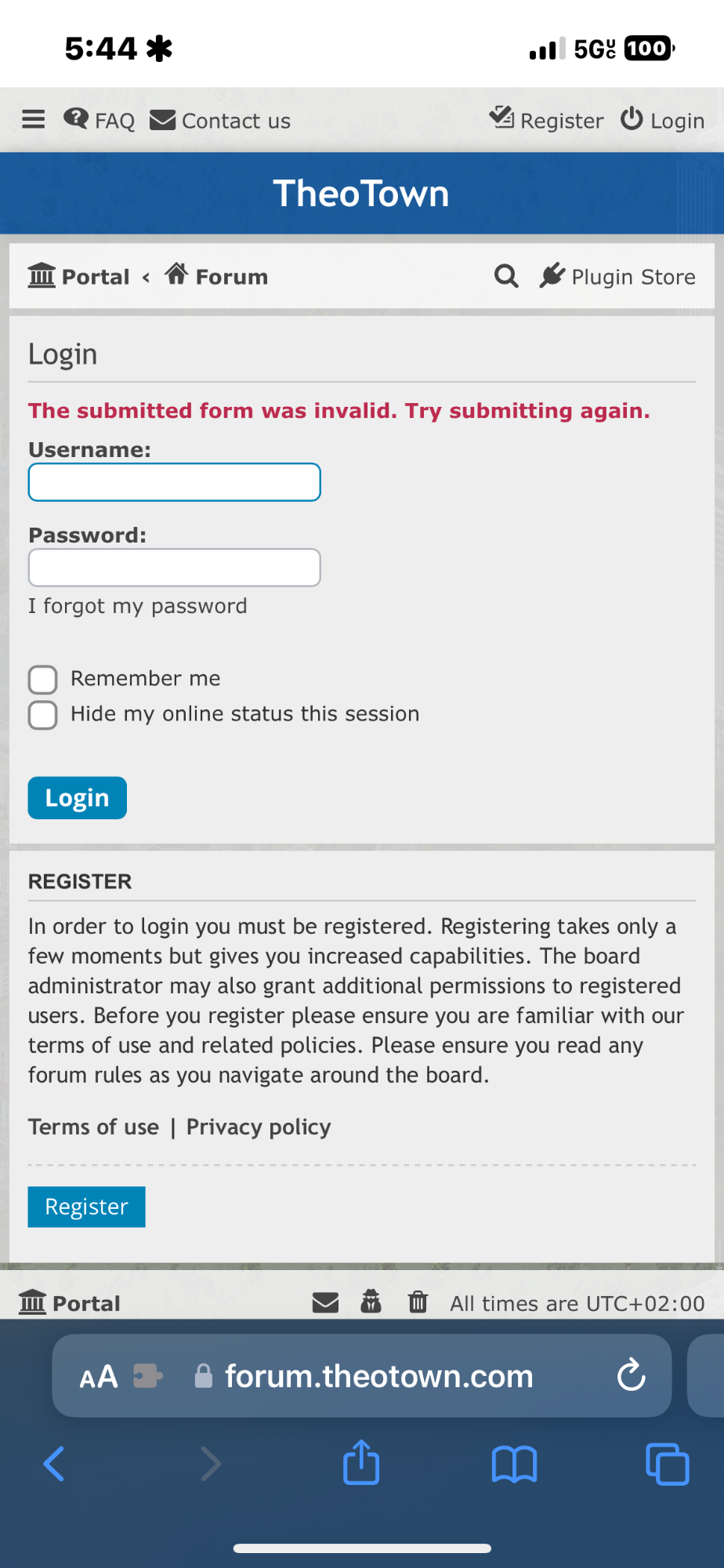Screen dimensions: 724x1568
Task: View the Privacy policy
Action: pyautogui.click(x=259, y=1127)
